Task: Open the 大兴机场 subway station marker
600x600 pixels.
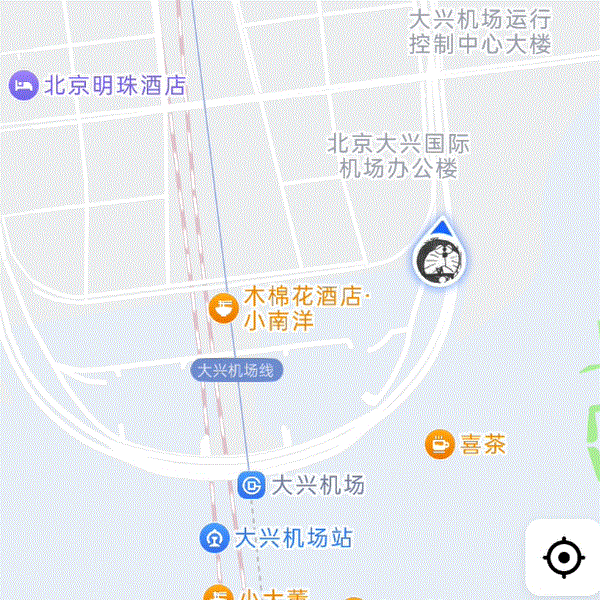Action: tap(252, 486)
